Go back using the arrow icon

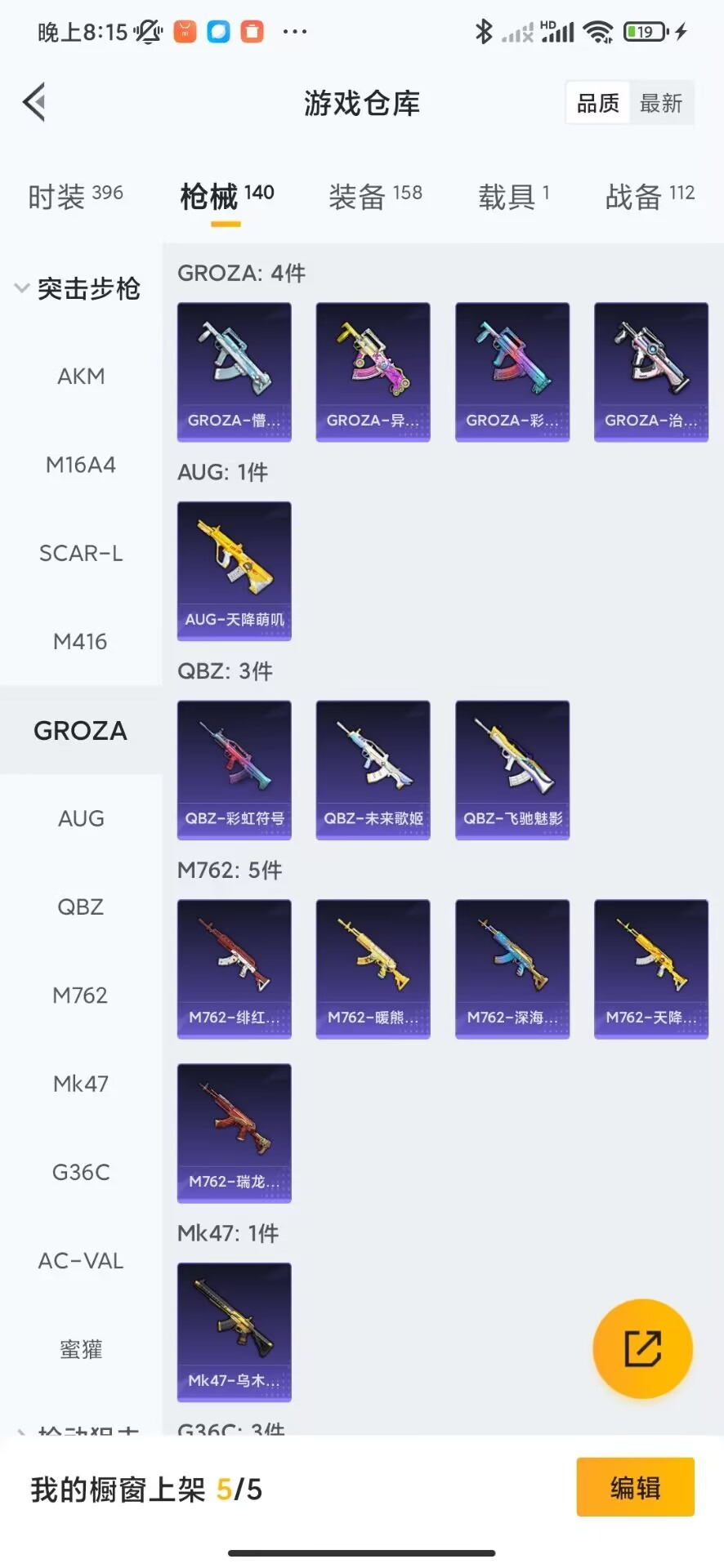34,103
